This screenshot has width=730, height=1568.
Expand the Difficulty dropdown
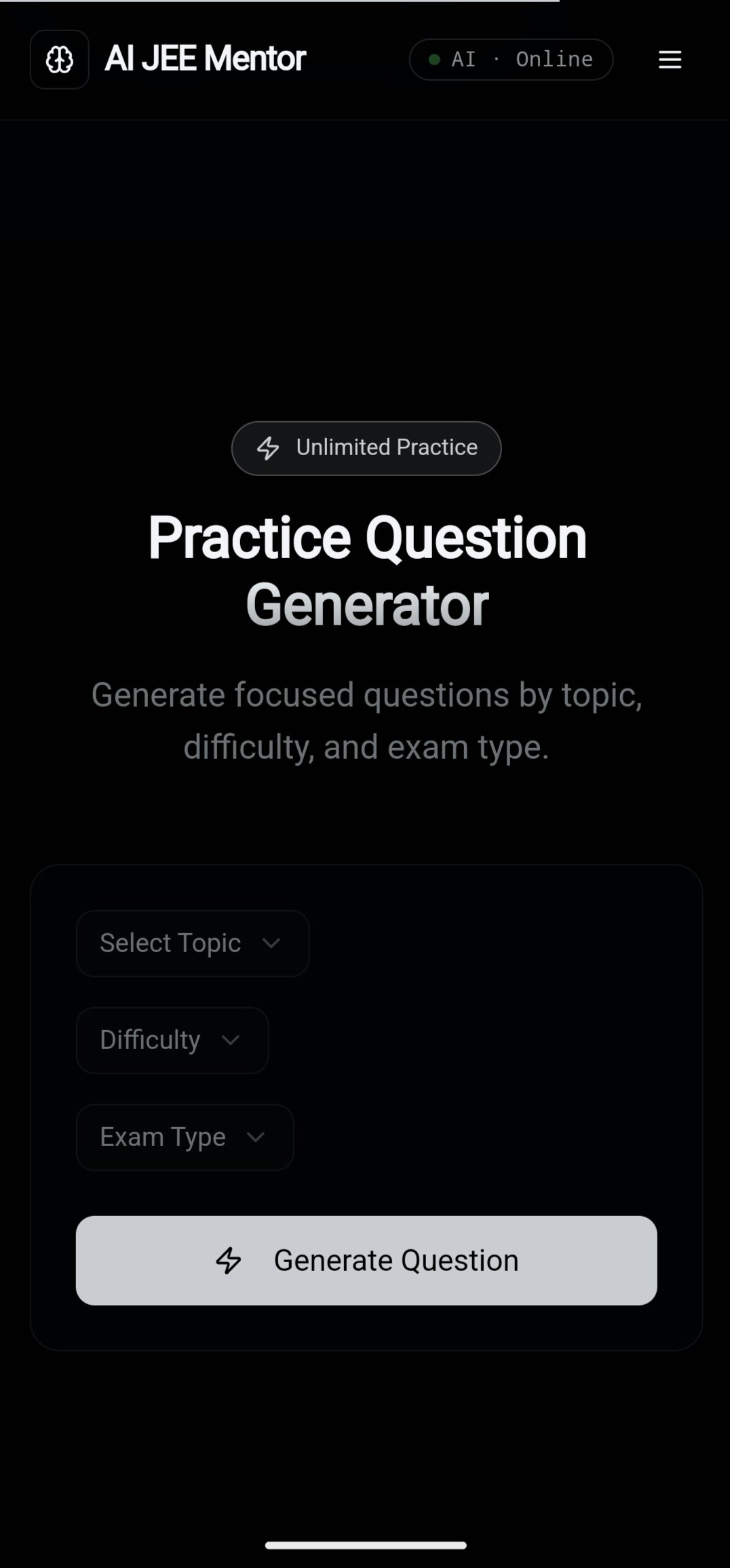171,1040
